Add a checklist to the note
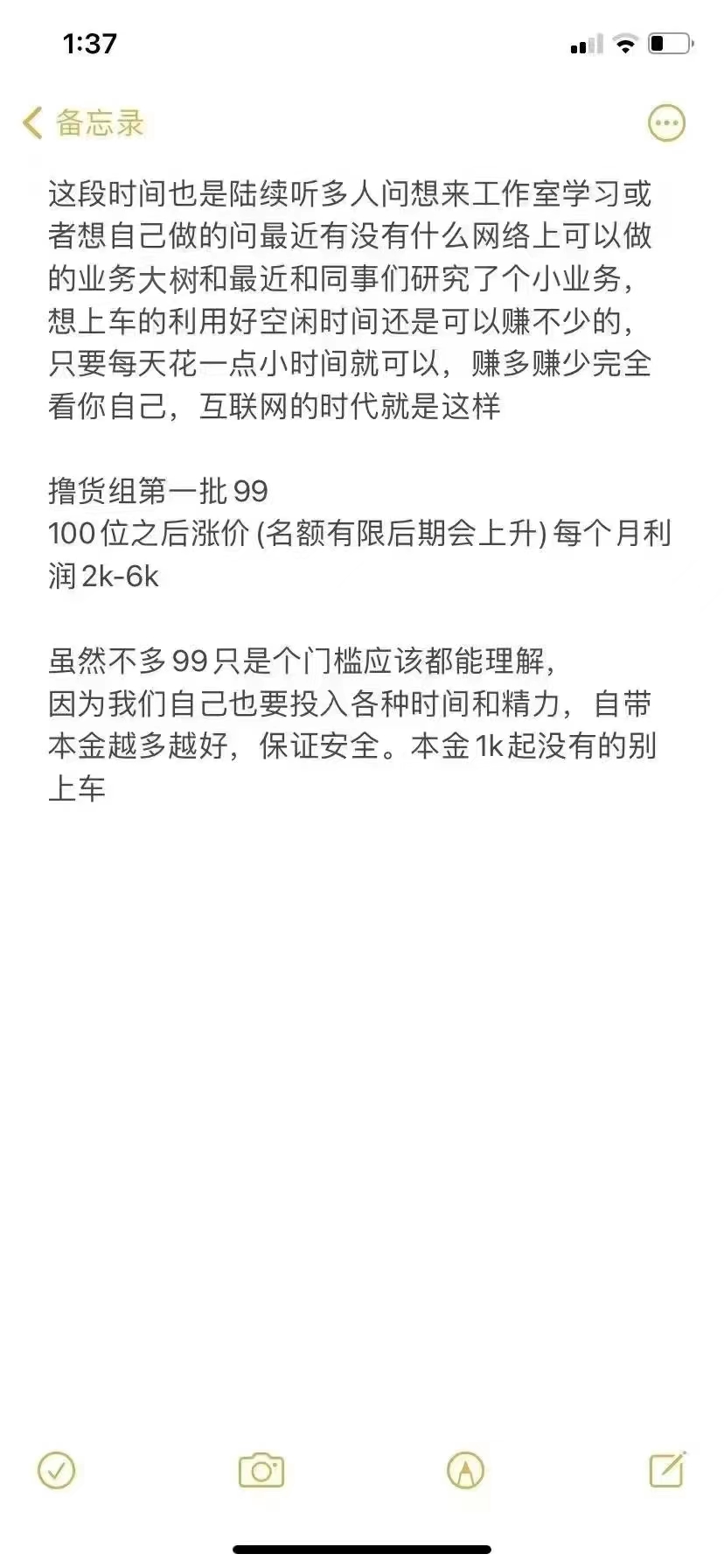 point(57,1470)
